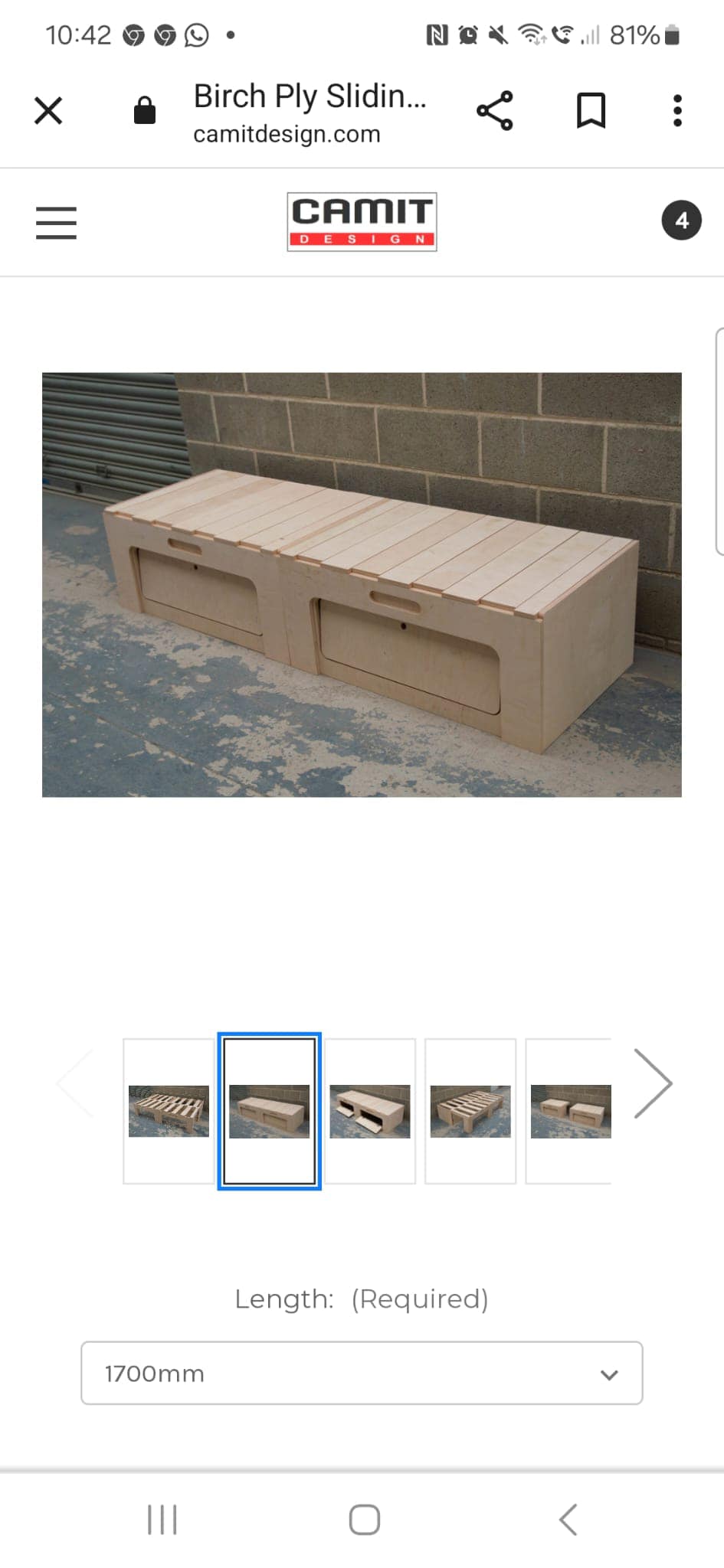This screenshot has width=724, height=1568.
Task: Go back using system navigation
Action: [x=568, y=1520]
